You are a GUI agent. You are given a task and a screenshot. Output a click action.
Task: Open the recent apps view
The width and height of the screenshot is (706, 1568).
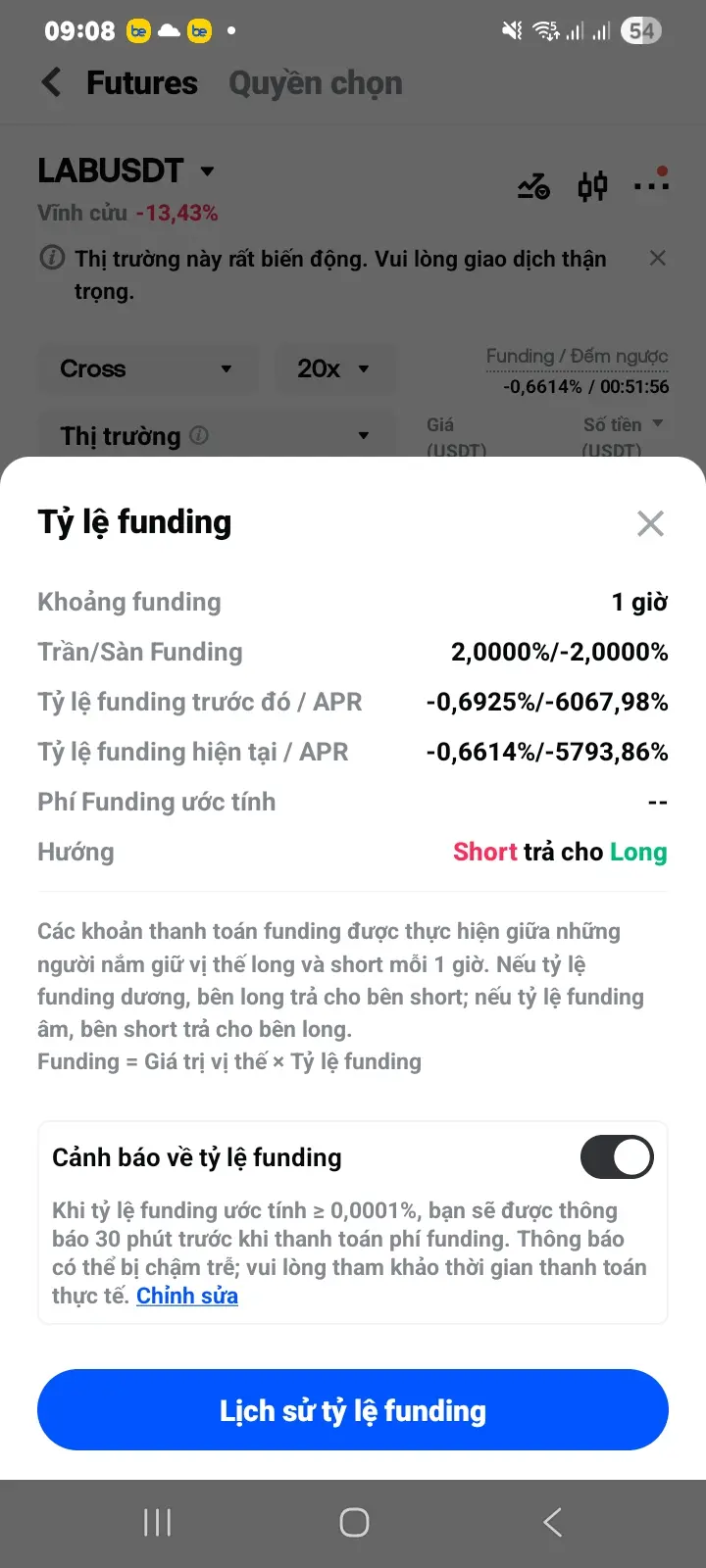pos(157,1522)
